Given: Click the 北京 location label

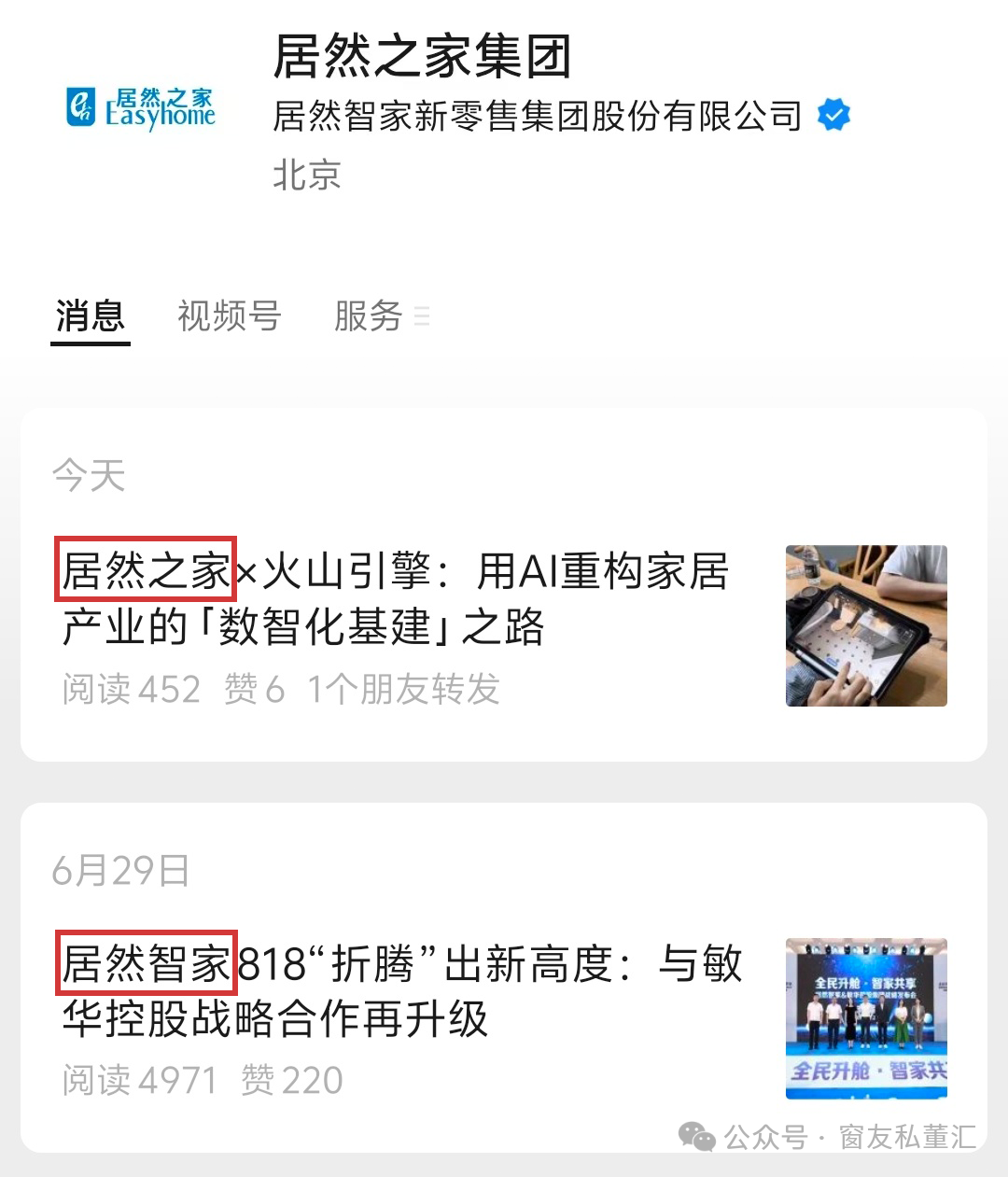Looking at the screenshot, I should coord(308,175).
